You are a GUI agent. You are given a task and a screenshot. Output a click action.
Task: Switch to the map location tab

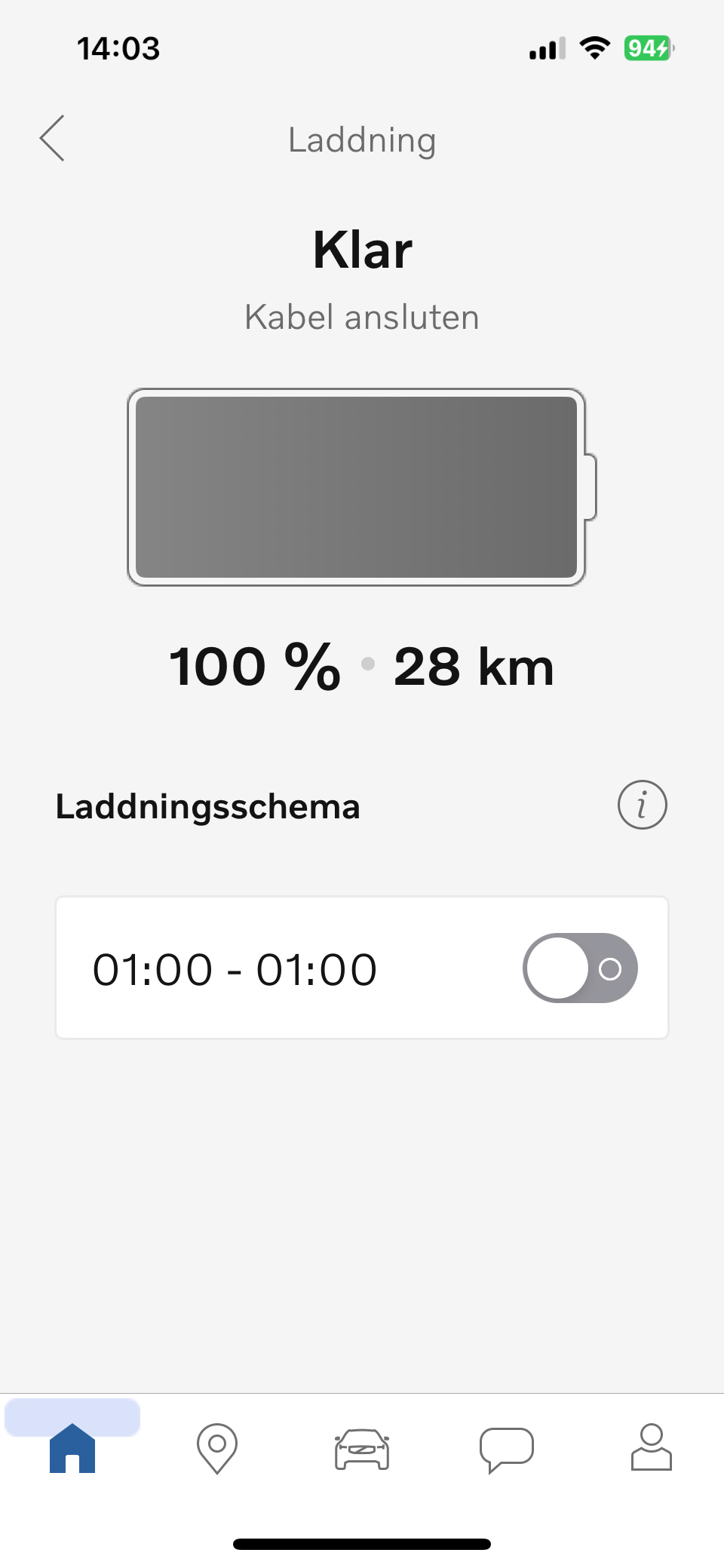(x=217, y=1447)
